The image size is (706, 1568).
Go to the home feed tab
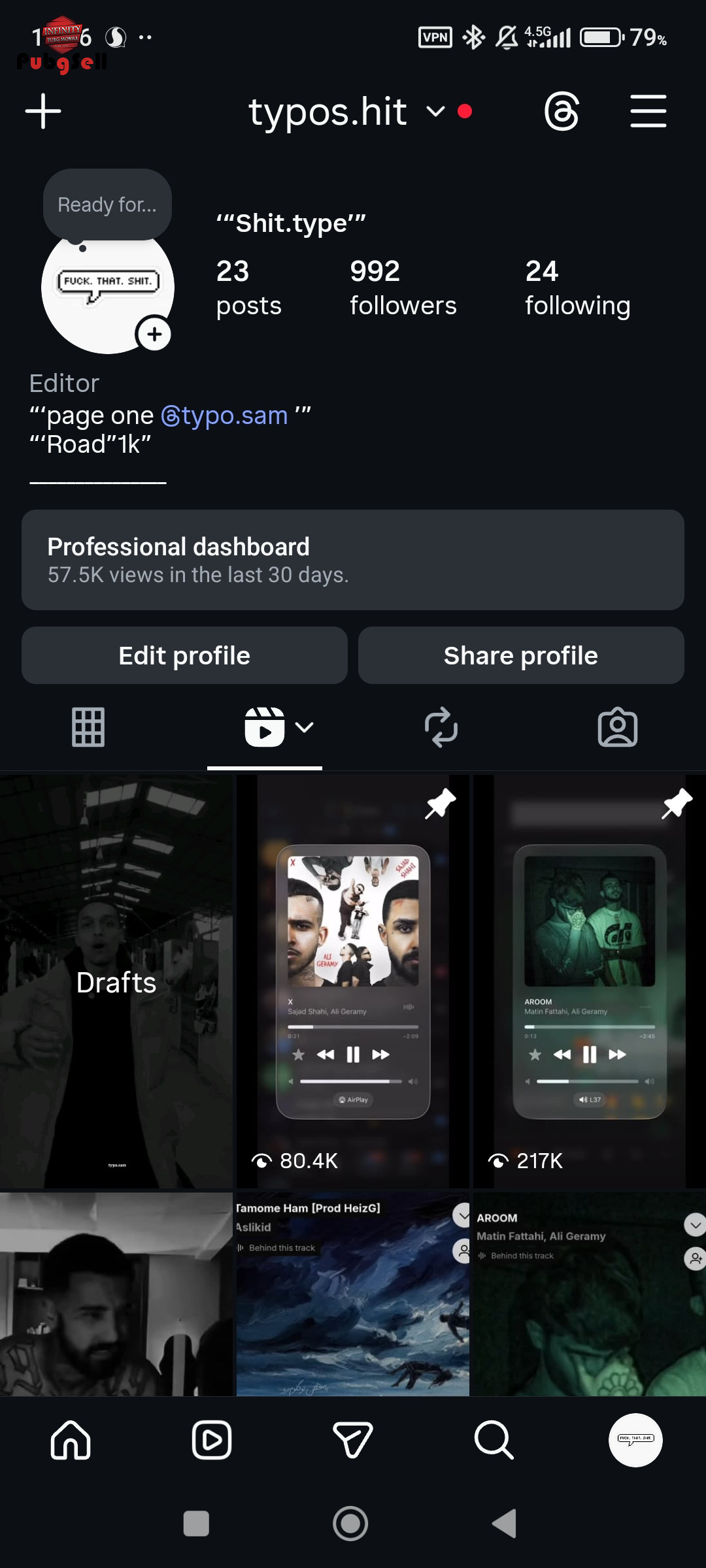point(71,1440)
